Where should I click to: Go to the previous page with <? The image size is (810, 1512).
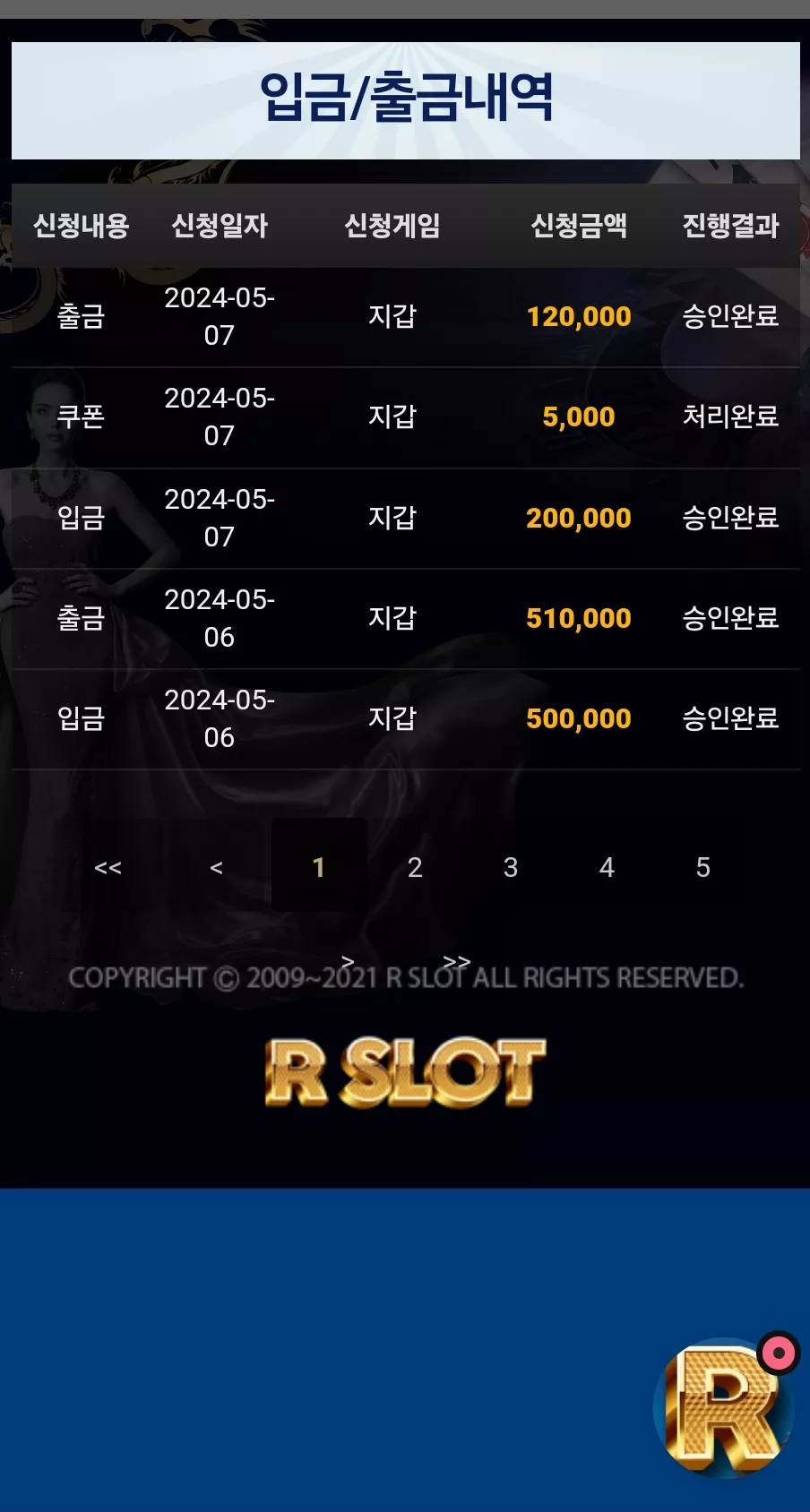click(x=216, y=867)
